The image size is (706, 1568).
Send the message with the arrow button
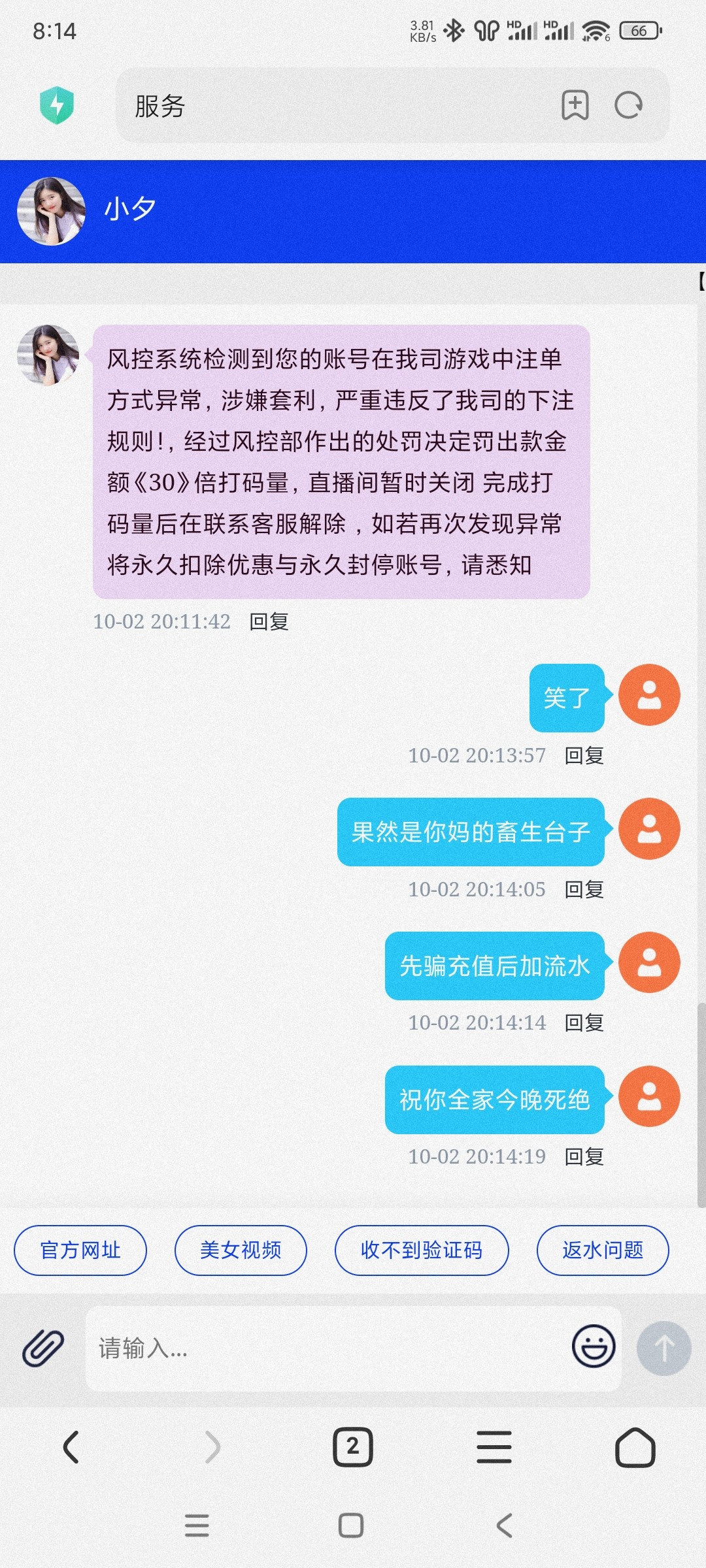pos(664,1348)
